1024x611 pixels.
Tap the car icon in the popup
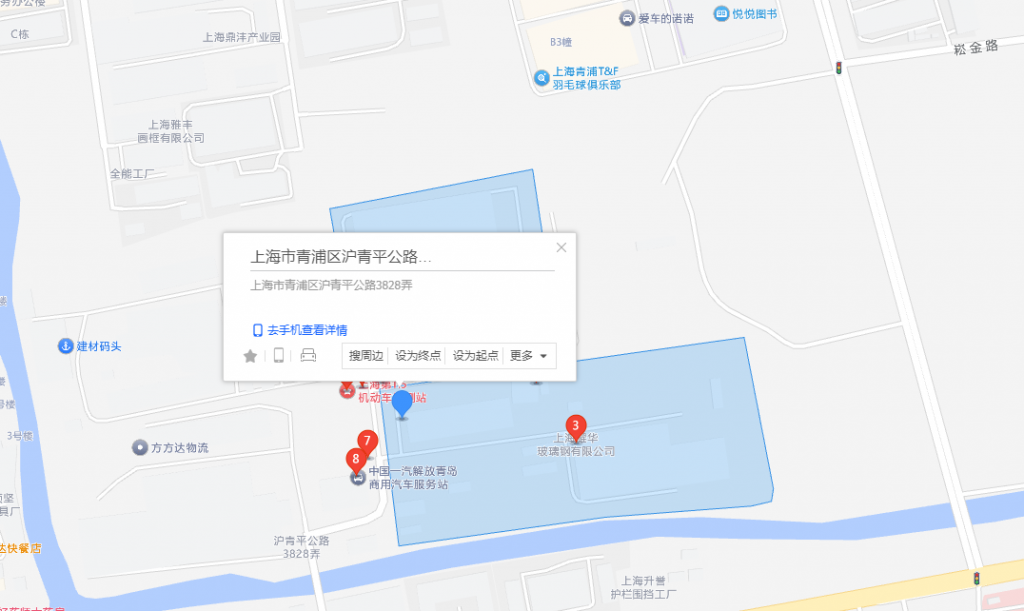point(308,356)
